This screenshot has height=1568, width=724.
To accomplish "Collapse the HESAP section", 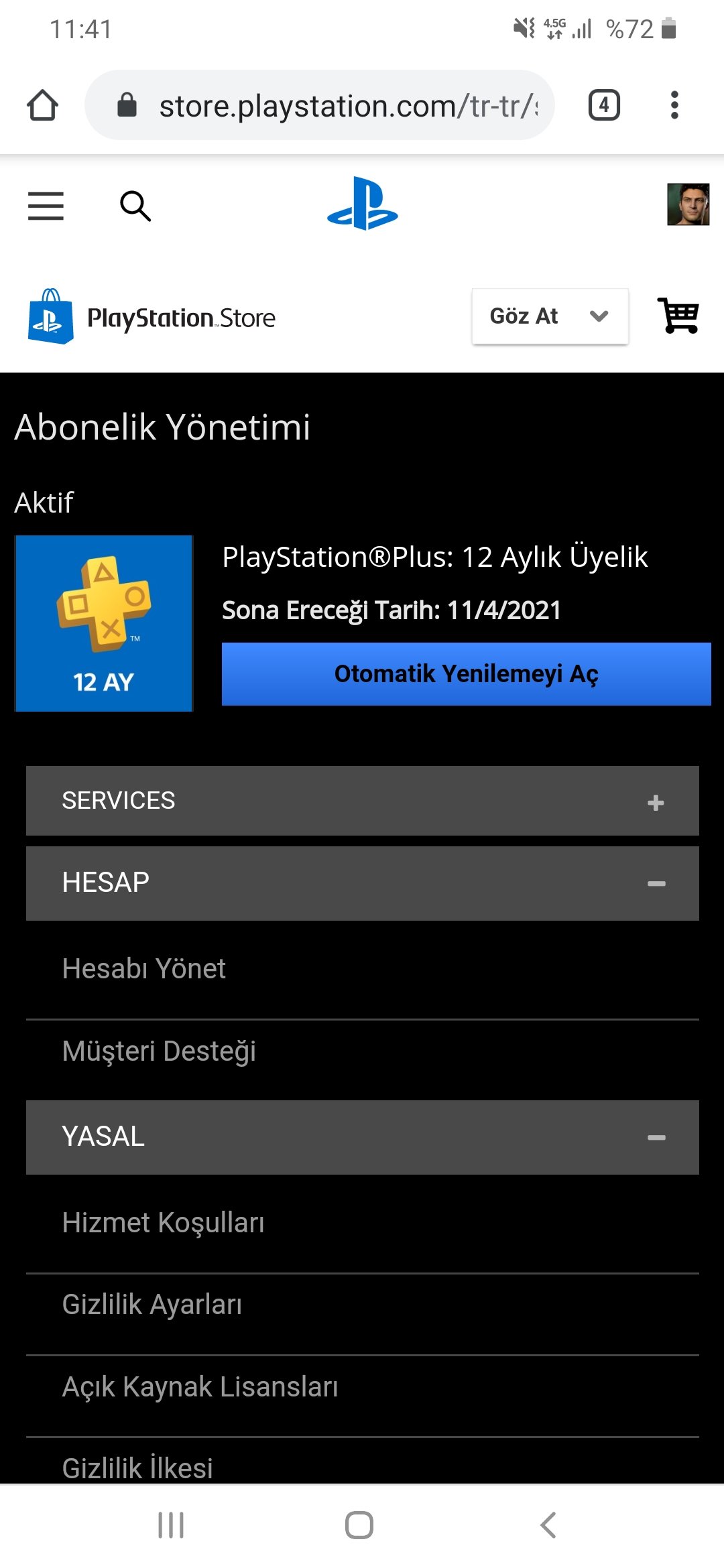I will [x=362, y=883].
